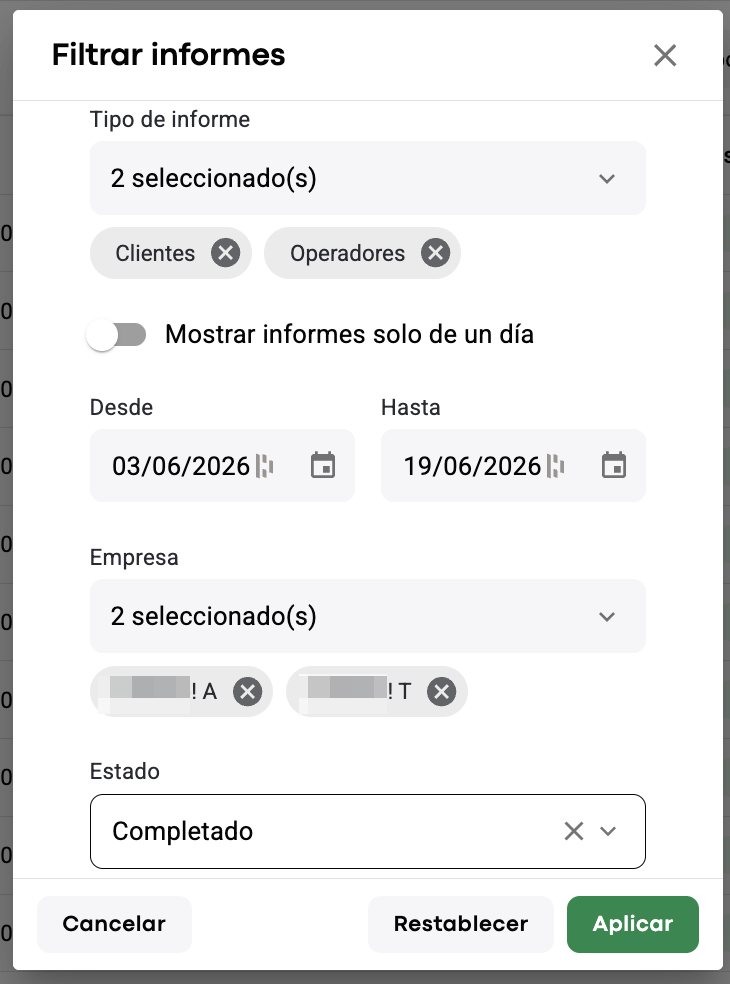Remove the company chip ending in A
The image size is (730, 984).
tap(247, 692)
